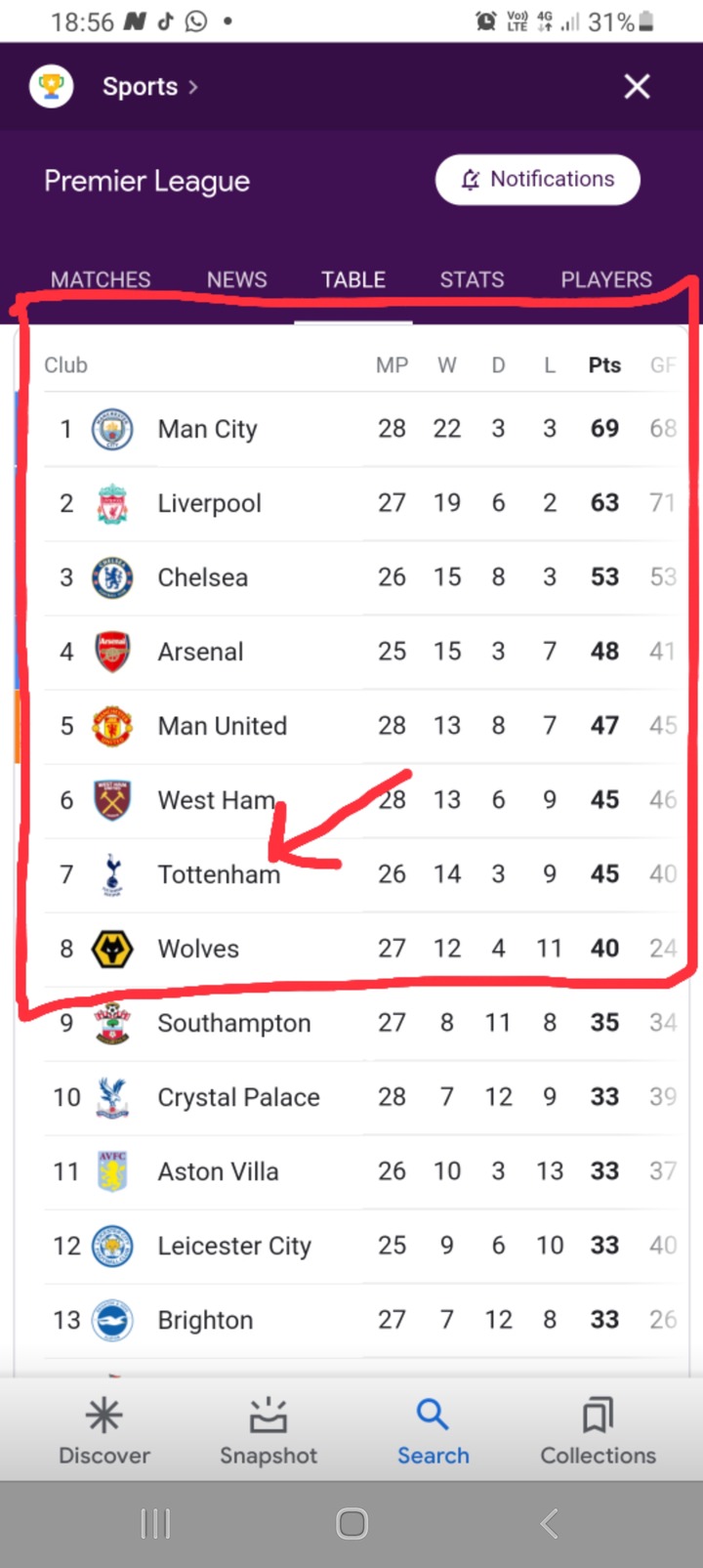Open the Man City team row
The image size is (703, 1568).
coord(361,429)
